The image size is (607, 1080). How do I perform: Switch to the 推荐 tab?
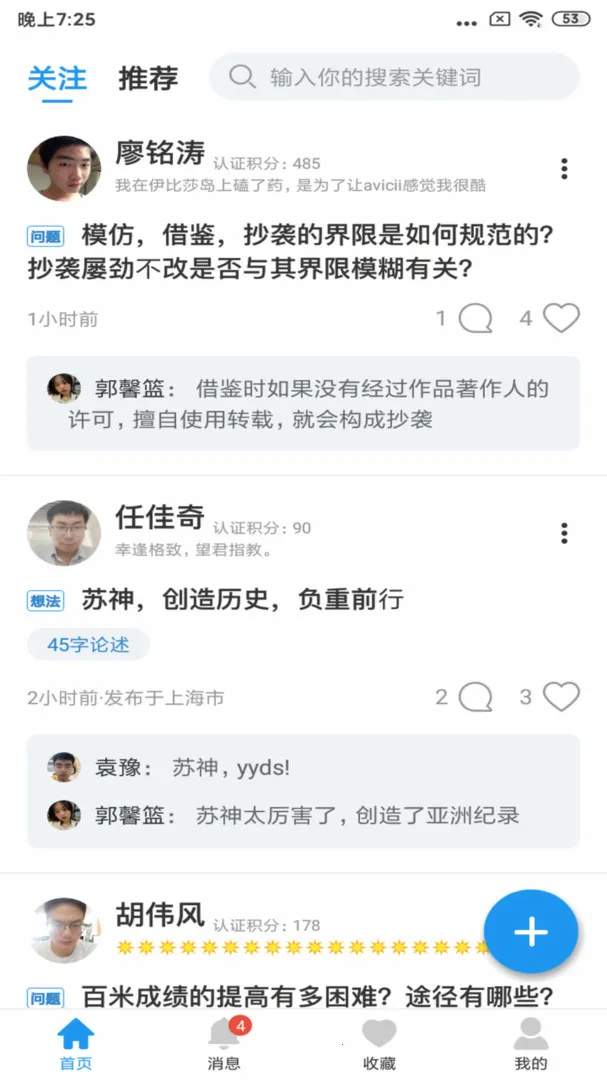coord(148,78)
